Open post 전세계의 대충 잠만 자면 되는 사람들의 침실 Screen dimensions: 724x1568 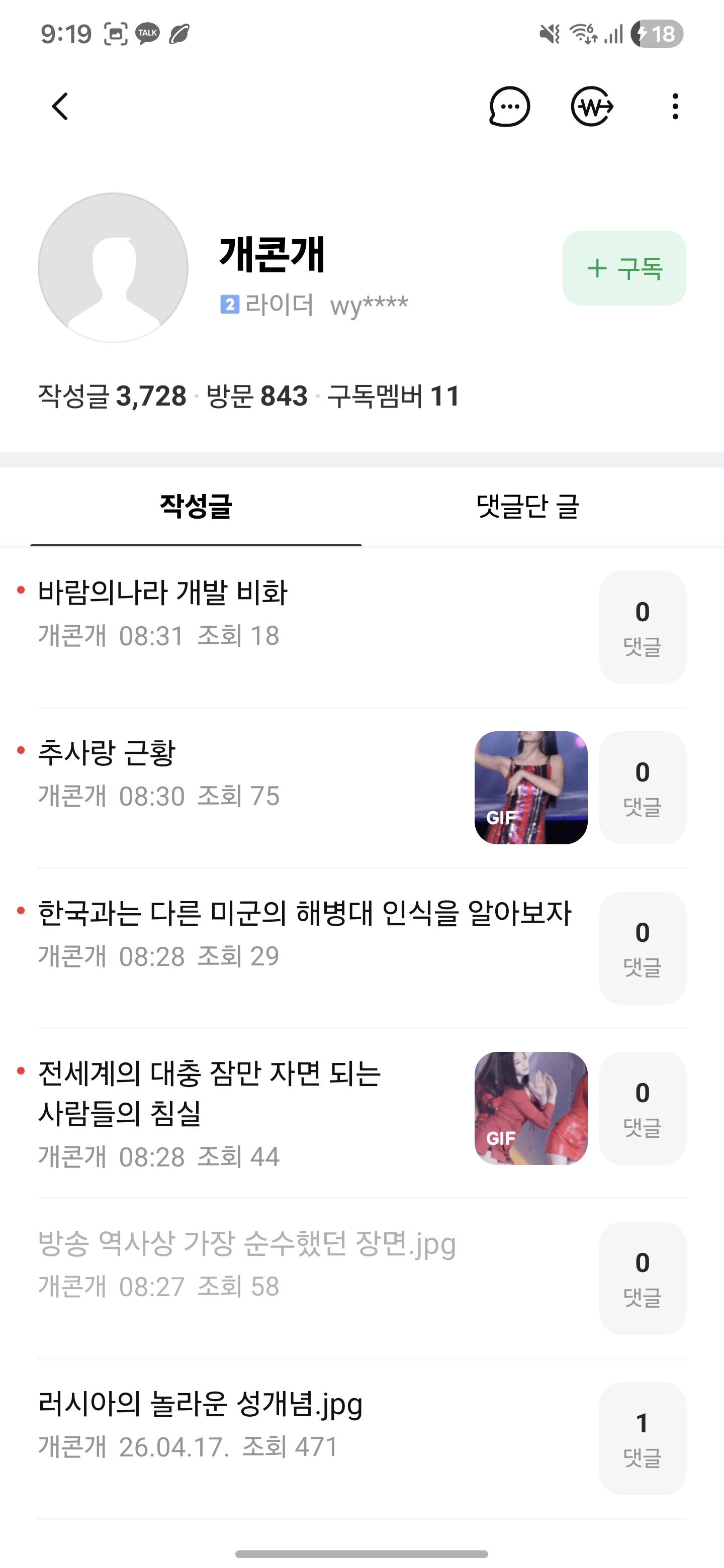point(210,1093)
